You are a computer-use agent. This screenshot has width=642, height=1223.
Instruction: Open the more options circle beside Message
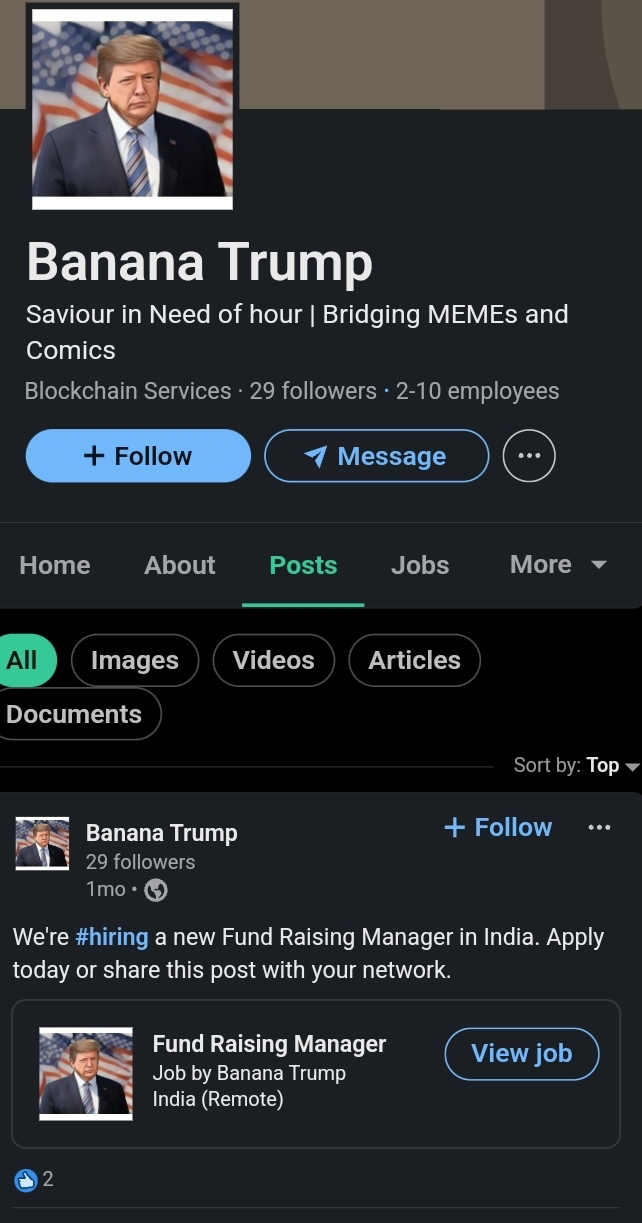click(x=528, y=456)
